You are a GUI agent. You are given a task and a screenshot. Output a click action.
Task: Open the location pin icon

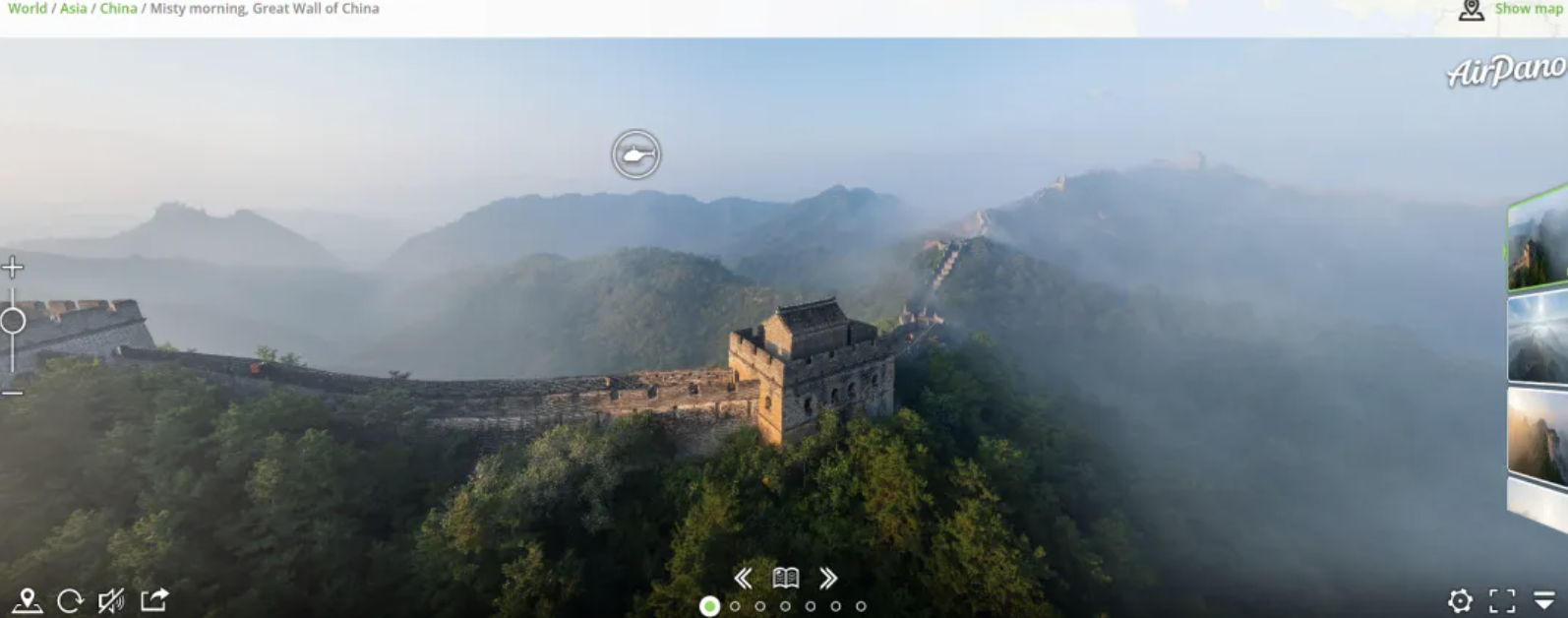pyautogui.click(x=28, y=600)
